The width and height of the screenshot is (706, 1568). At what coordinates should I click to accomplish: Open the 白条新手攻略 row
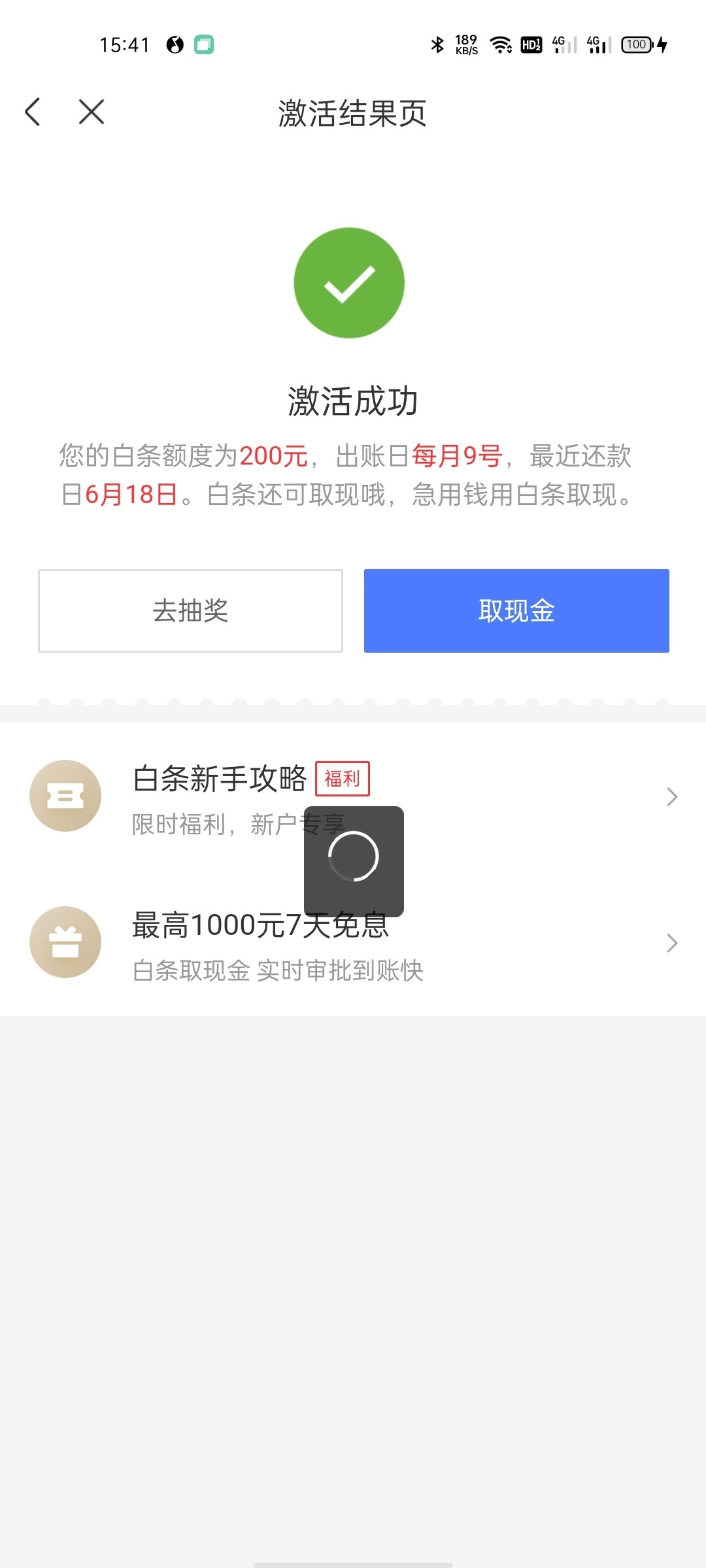(353, 796)
